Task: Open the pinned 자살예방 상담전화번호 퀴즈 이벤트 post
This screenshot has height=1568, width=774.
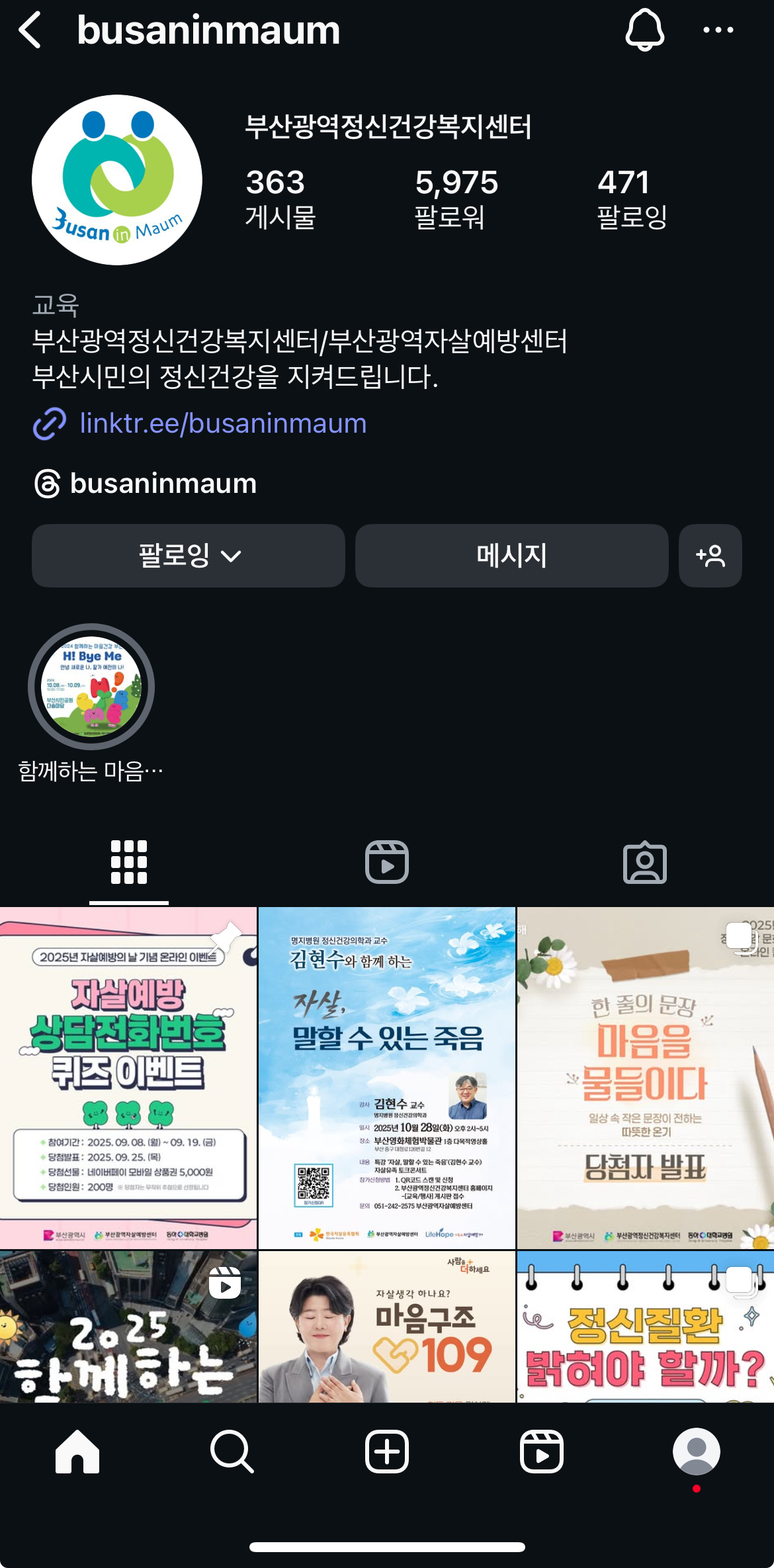Action: coord(128,1078)
